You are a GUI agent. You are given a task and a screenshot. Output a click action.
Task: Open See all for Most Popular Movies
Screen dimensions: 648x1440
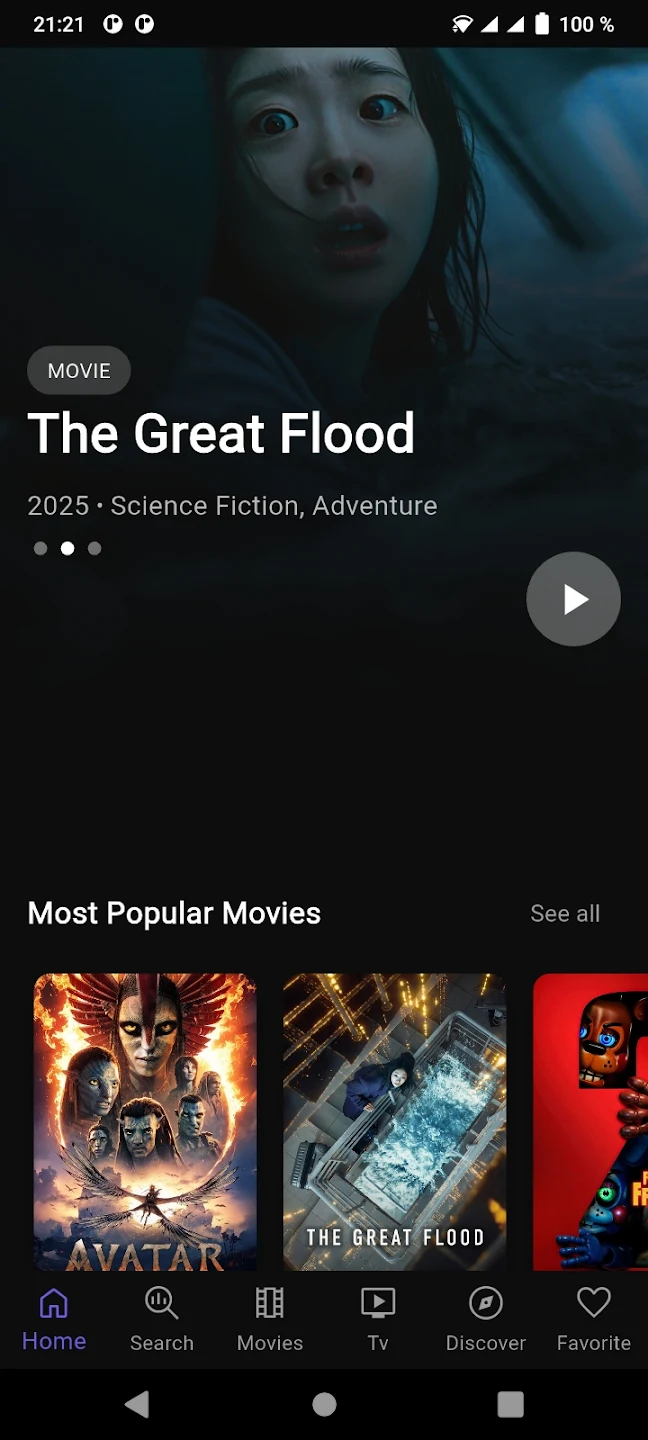pos(565,913)
